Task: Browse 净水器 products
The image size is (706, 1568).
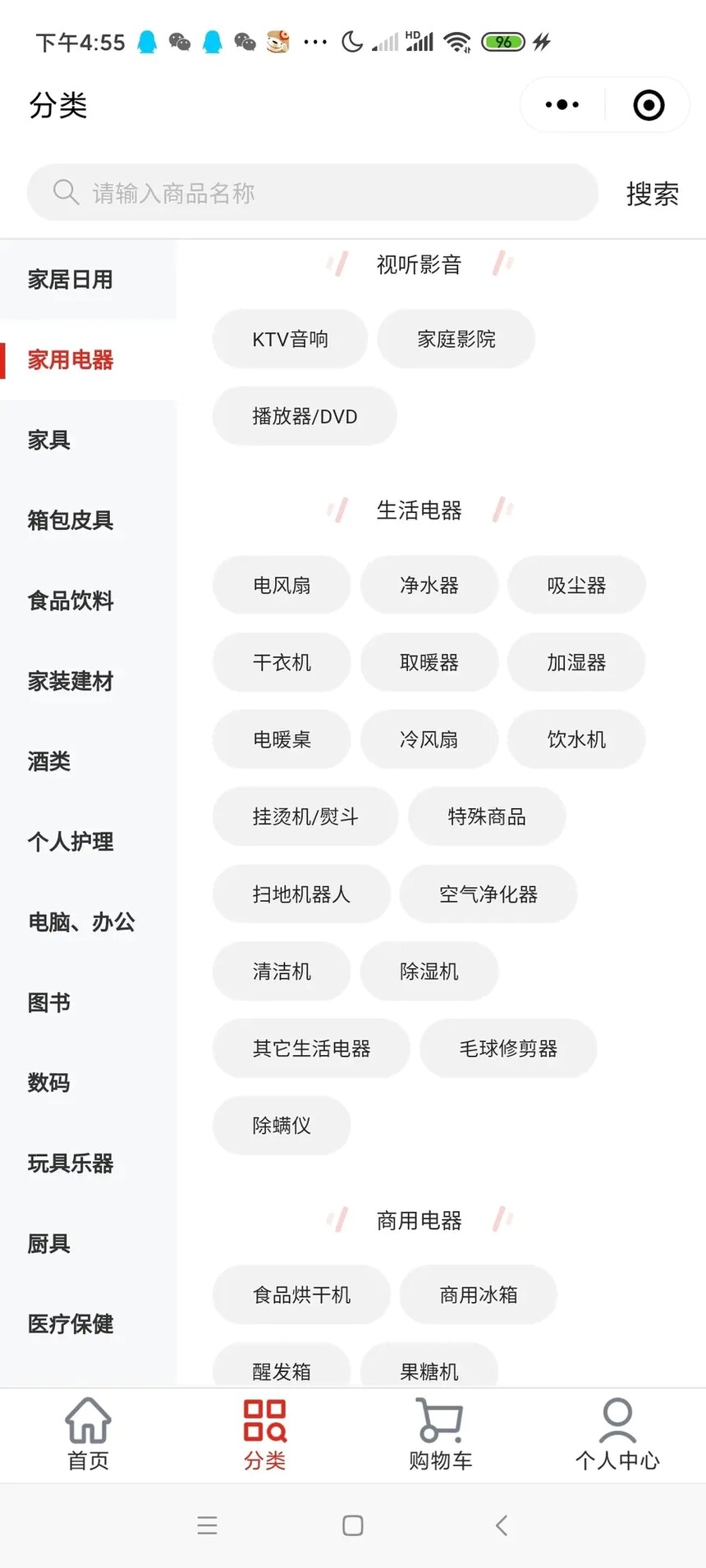Action: 429,585
